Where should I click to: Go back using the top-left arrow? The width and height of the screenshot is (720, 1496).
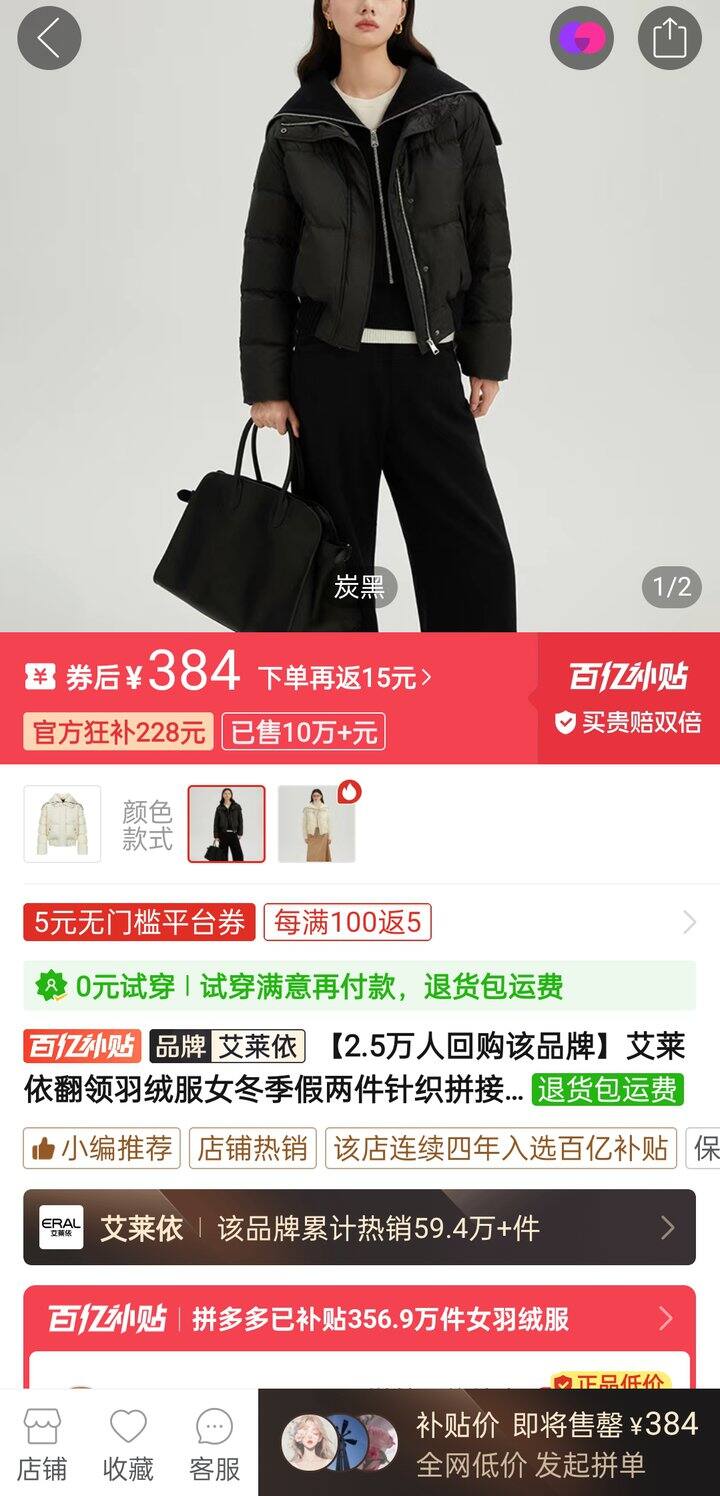pyautogui.click(x=49, y=38)
